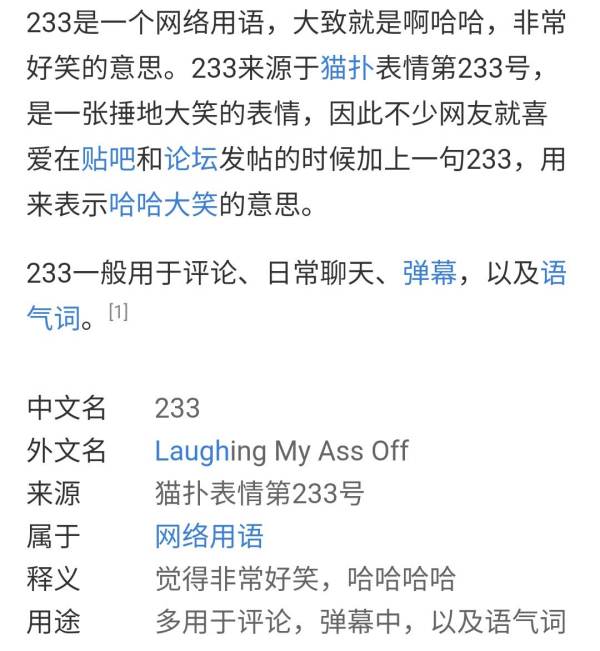Open the 猫扑 link
This screenshot has height=651, width=600.
(349, 68)
